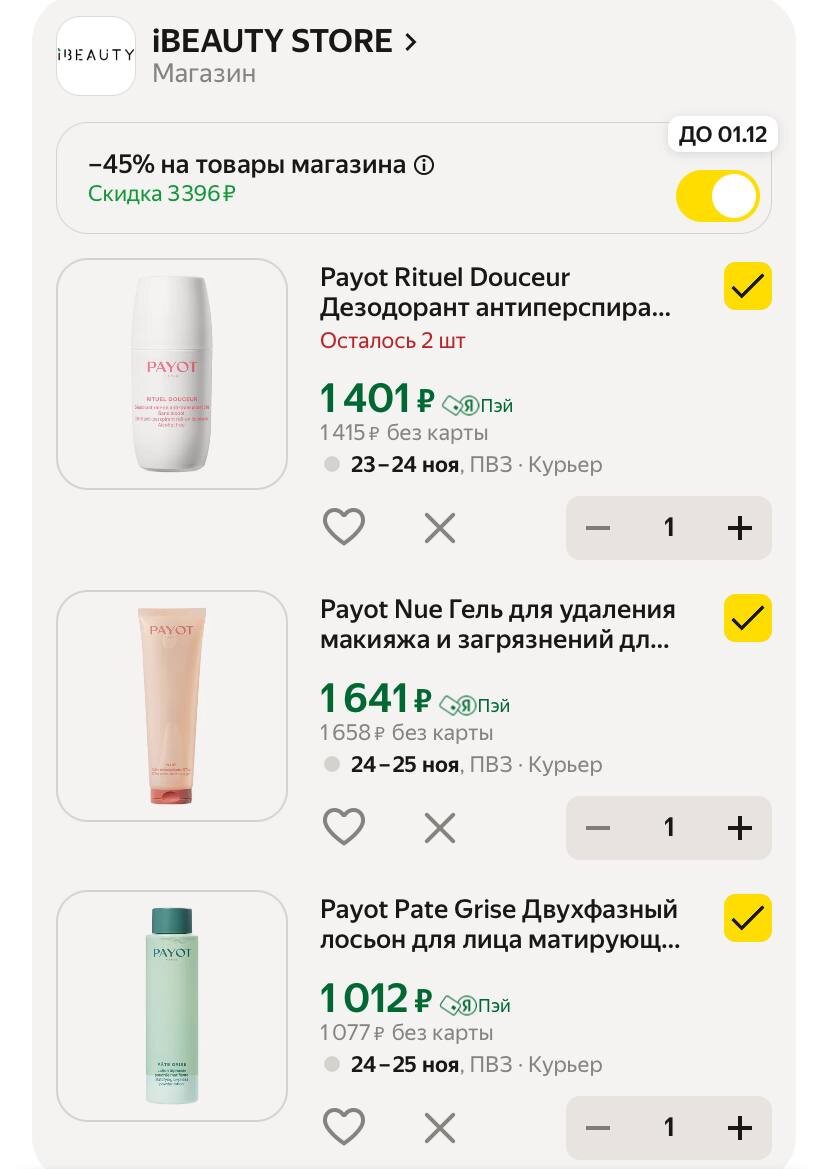Increase quantity of Payot Nue gel
This screenshot has width=828, height=1169.
click(739, 828)
